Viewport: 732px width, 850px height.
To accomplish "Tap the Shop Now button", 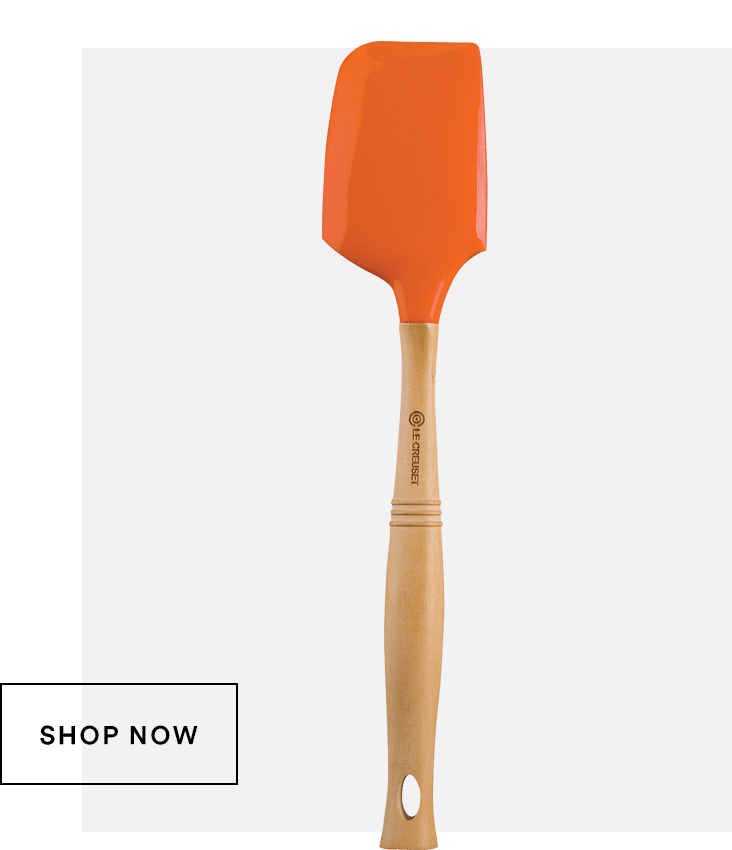I will click(x=119, y=735).
